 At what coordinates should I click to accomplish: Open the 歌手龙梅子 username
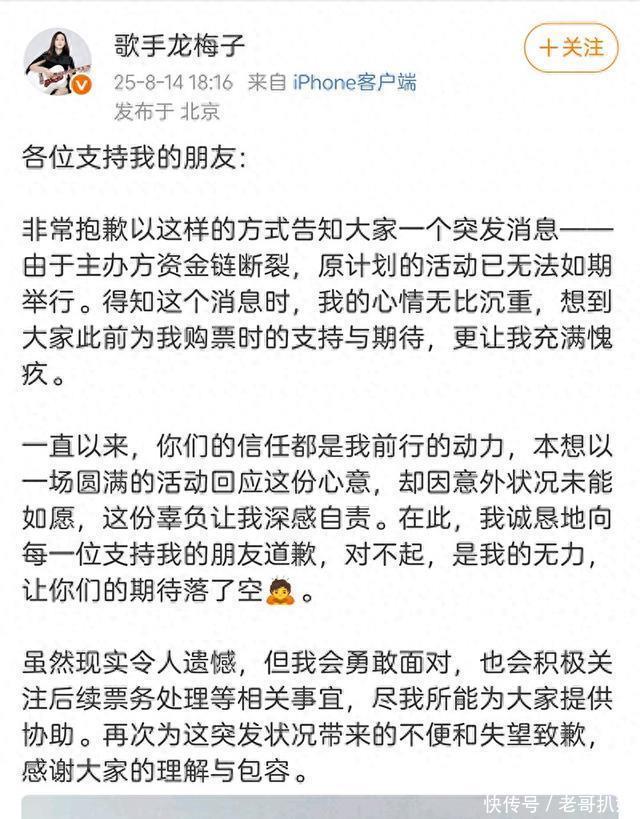click(180, 45)
